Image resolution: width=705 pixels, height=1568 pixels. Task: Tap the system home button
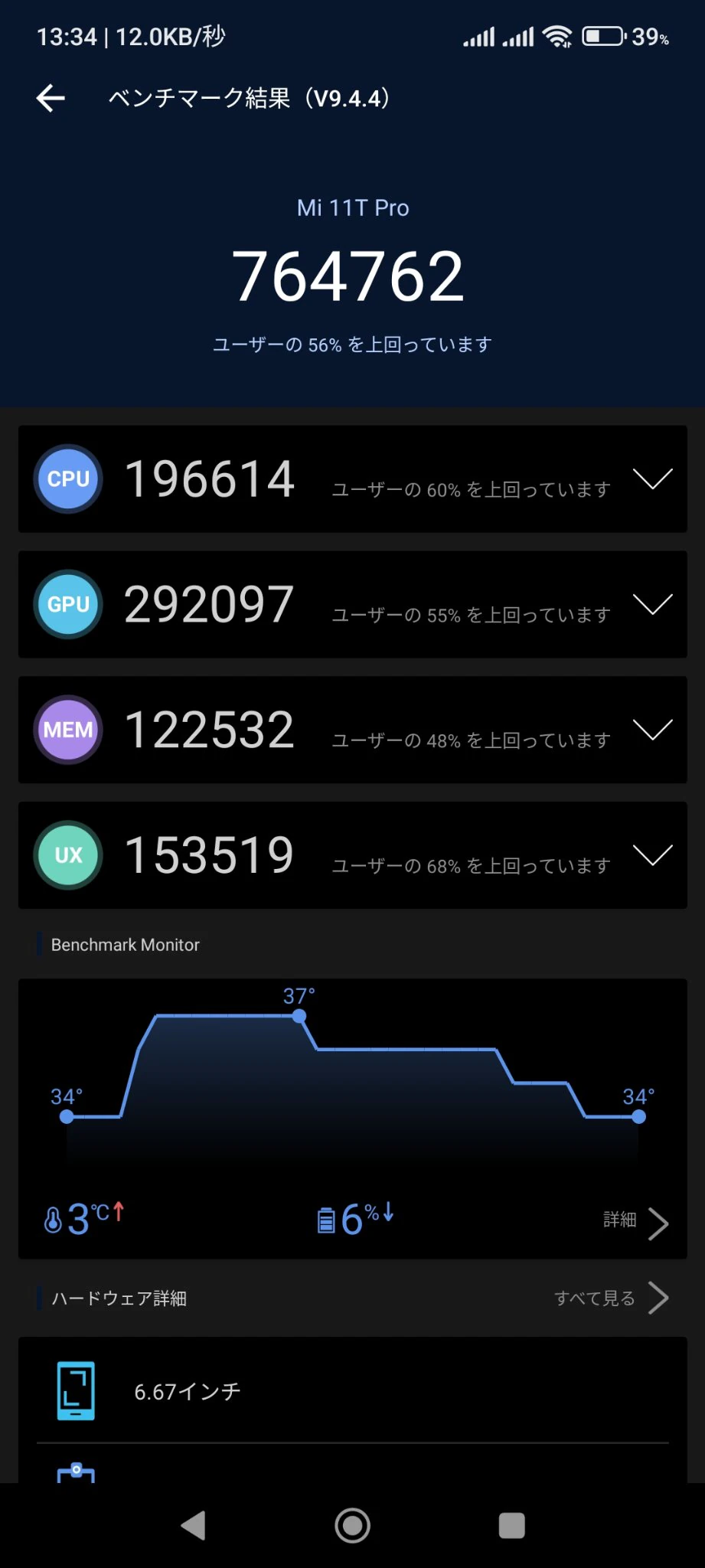(x=352, y=1525)
